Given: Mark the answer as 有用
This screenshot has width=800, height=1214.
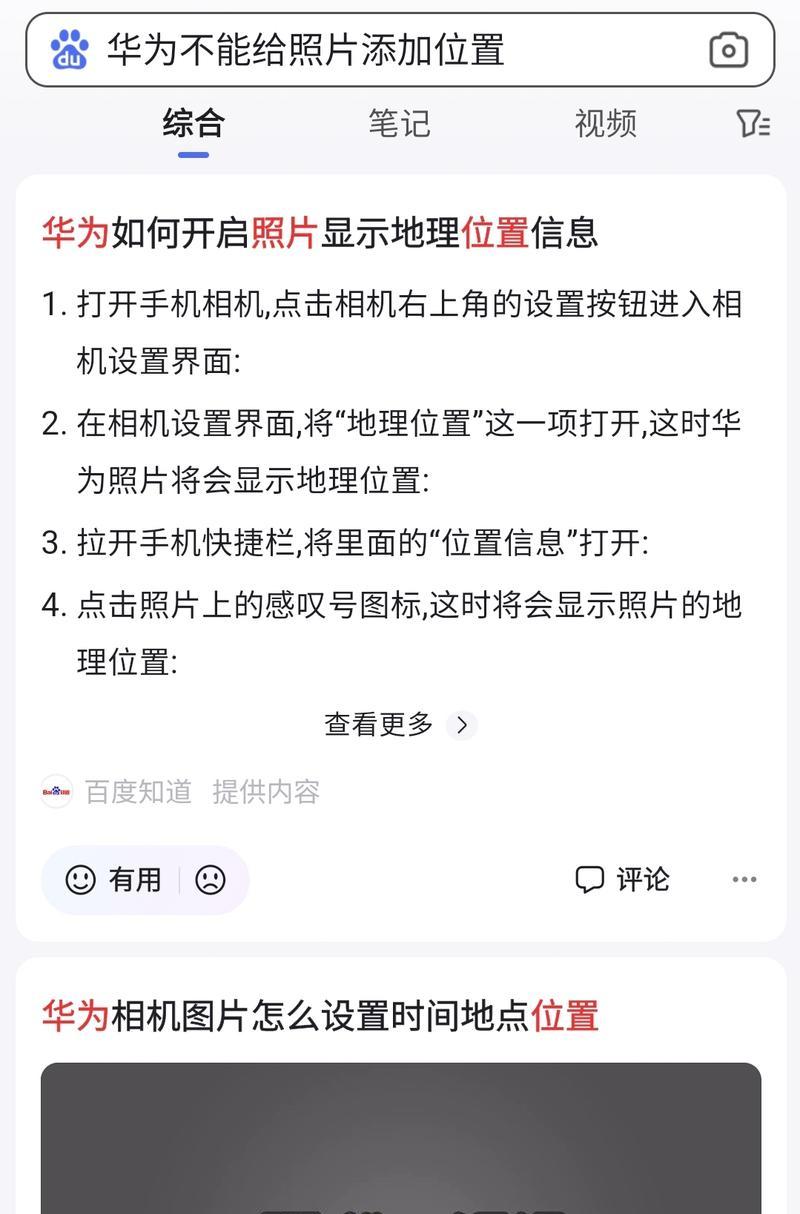Looking at the screenshot, I should click(x=114, y=880).
